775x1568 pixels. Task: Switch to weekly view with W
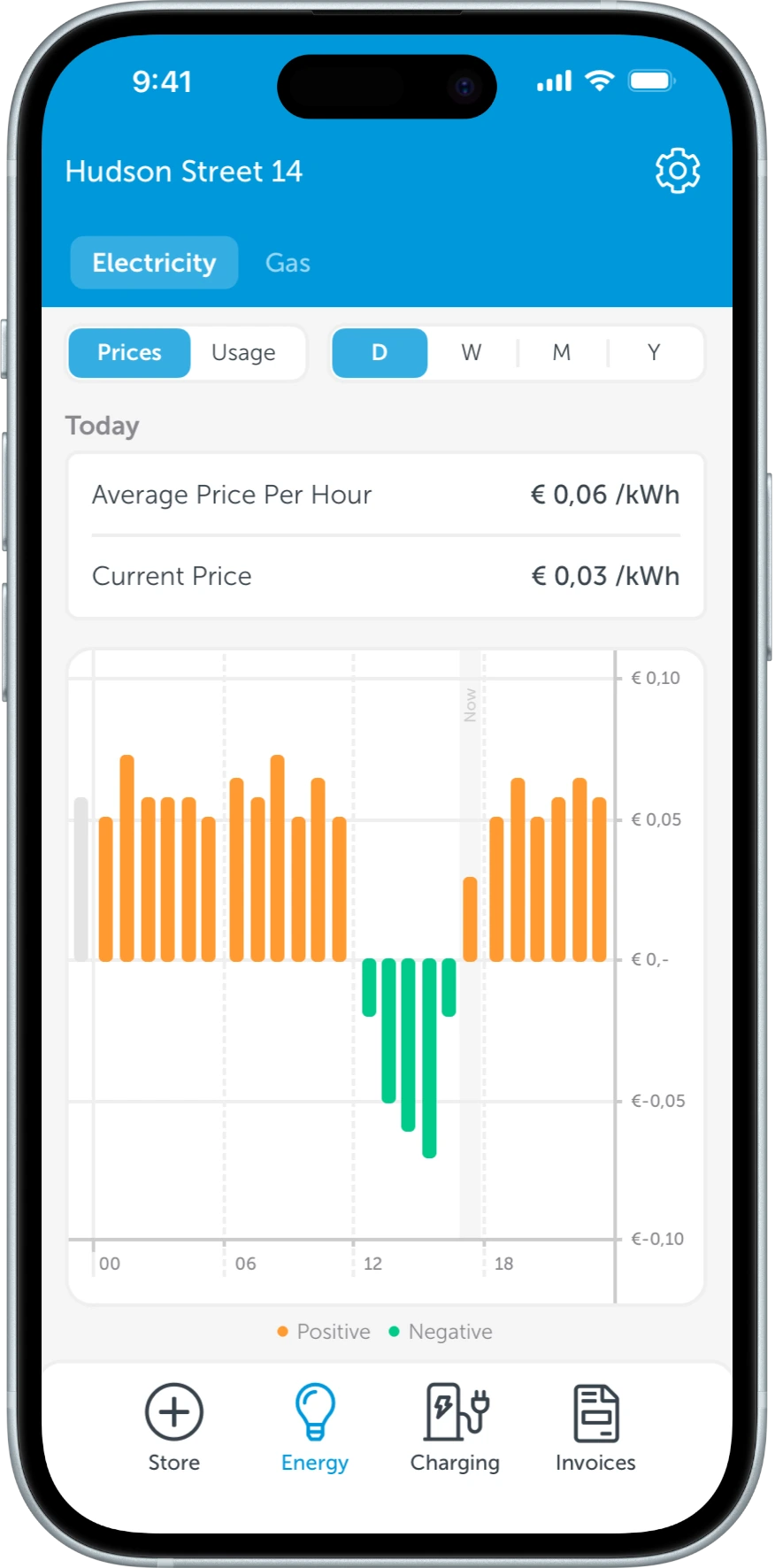(472, 352)
